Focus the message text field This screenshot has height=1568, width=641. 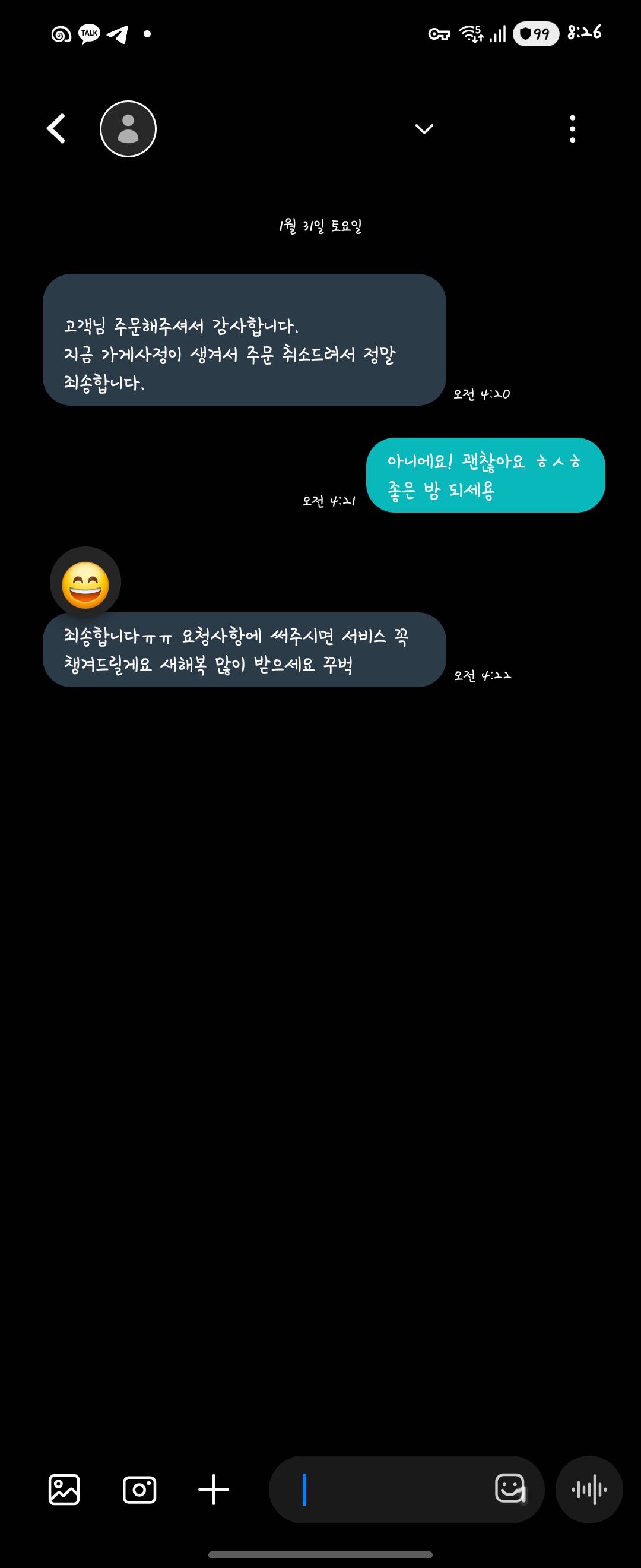point(389,1489)
